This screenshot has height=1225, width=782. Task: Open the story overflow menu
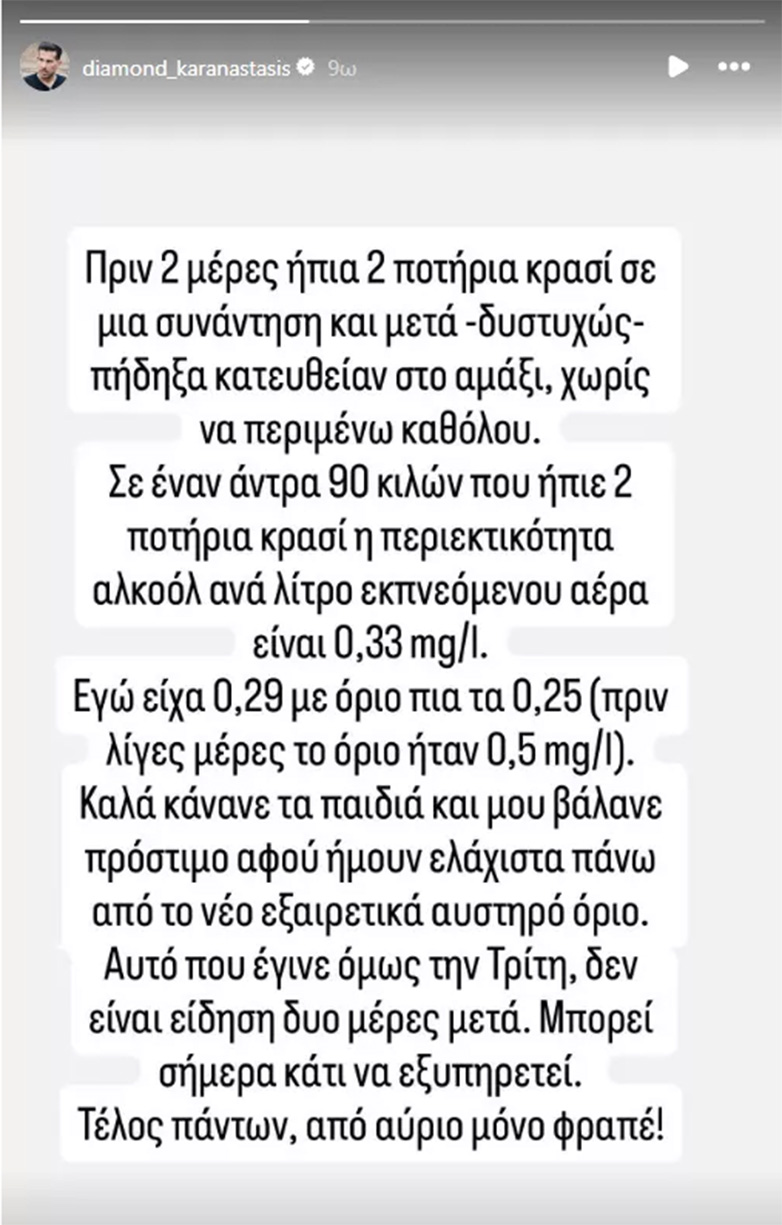(734, 67)
